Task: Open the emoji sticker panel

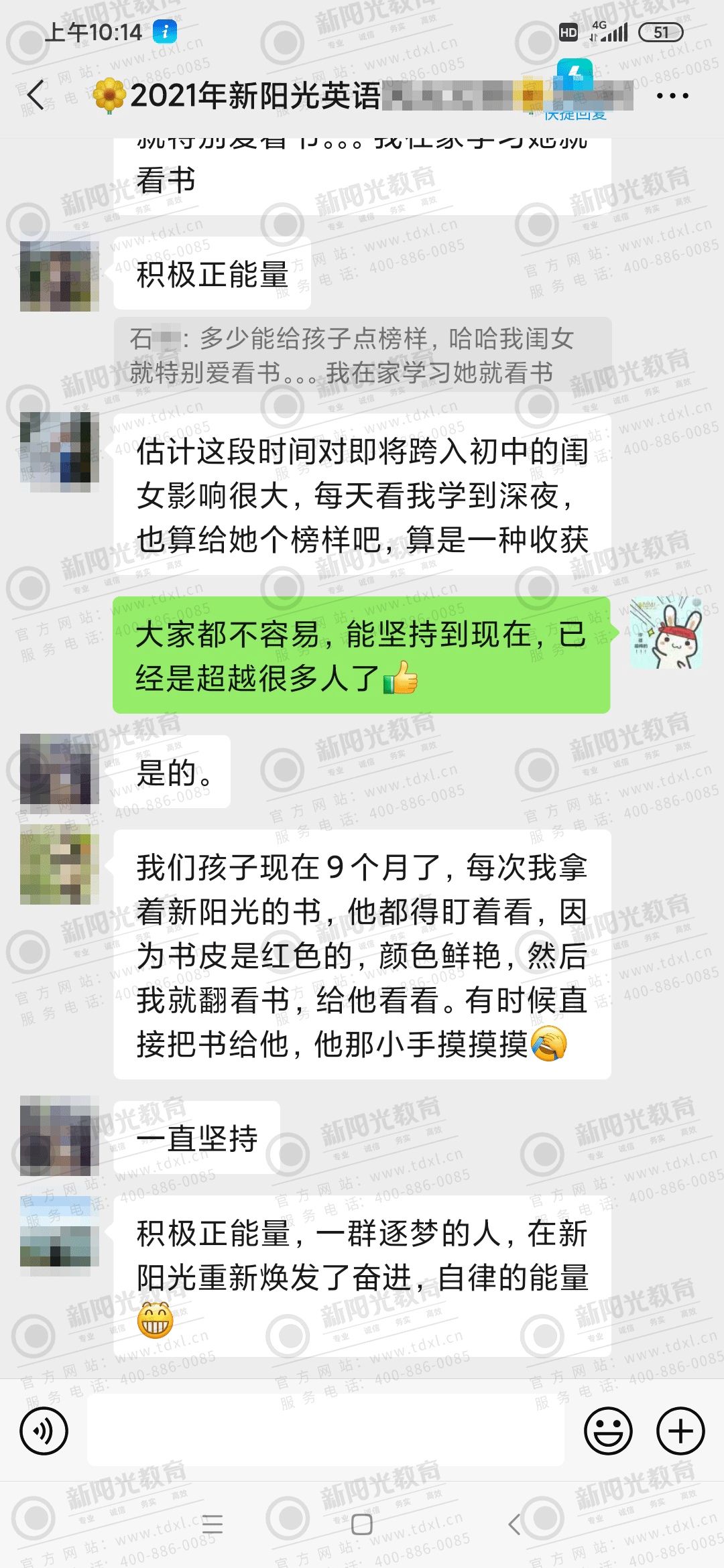Action: 608,1431
